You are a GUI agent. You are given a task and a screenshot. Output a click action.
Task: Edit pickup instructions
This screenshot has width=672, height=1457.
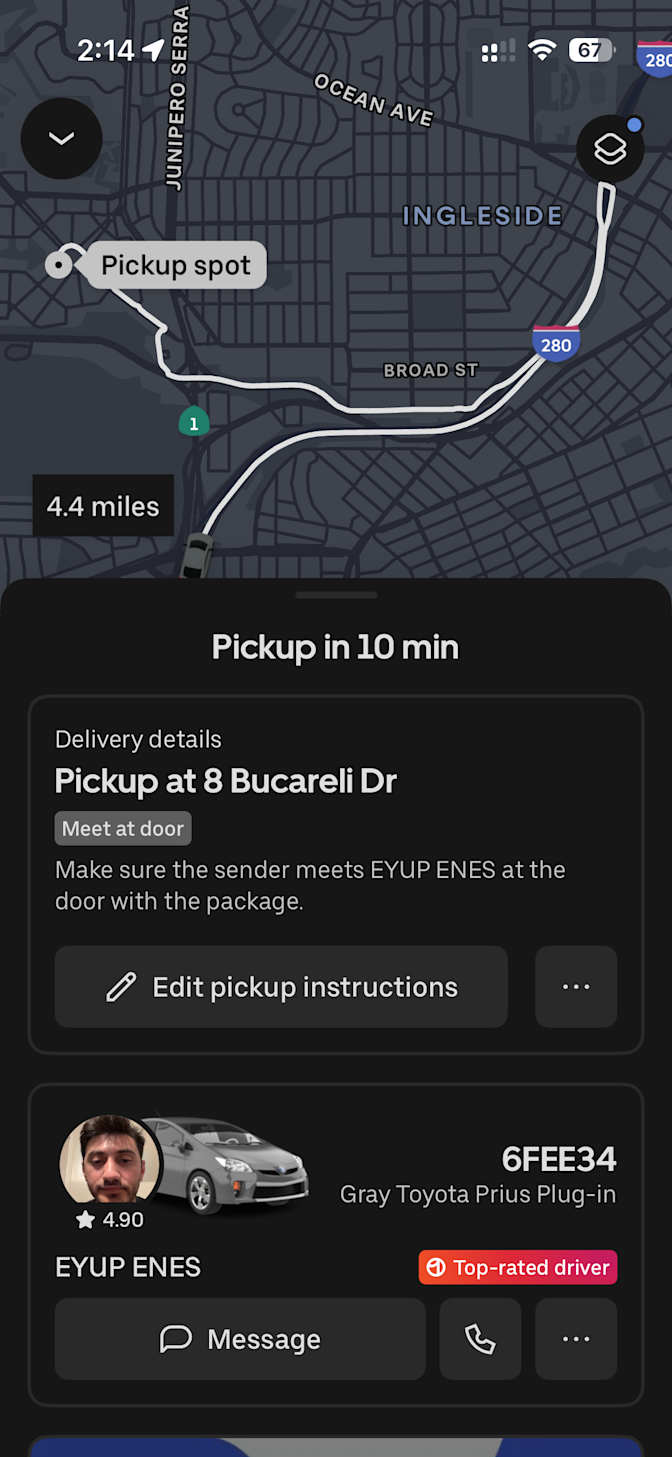[x=281, y=987]
